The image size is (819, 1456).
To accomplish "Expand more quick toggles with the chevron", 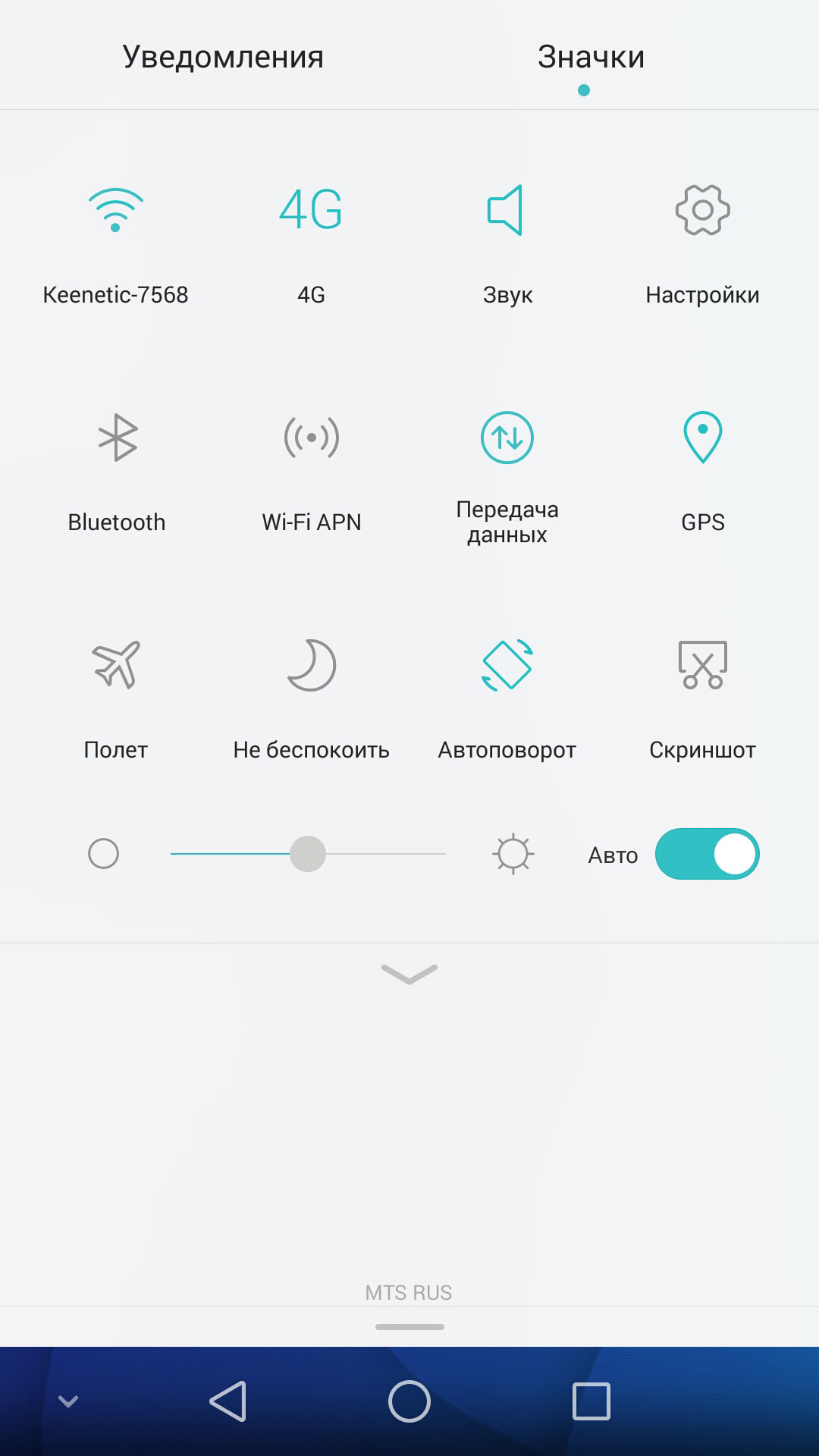I will (409, 974).
